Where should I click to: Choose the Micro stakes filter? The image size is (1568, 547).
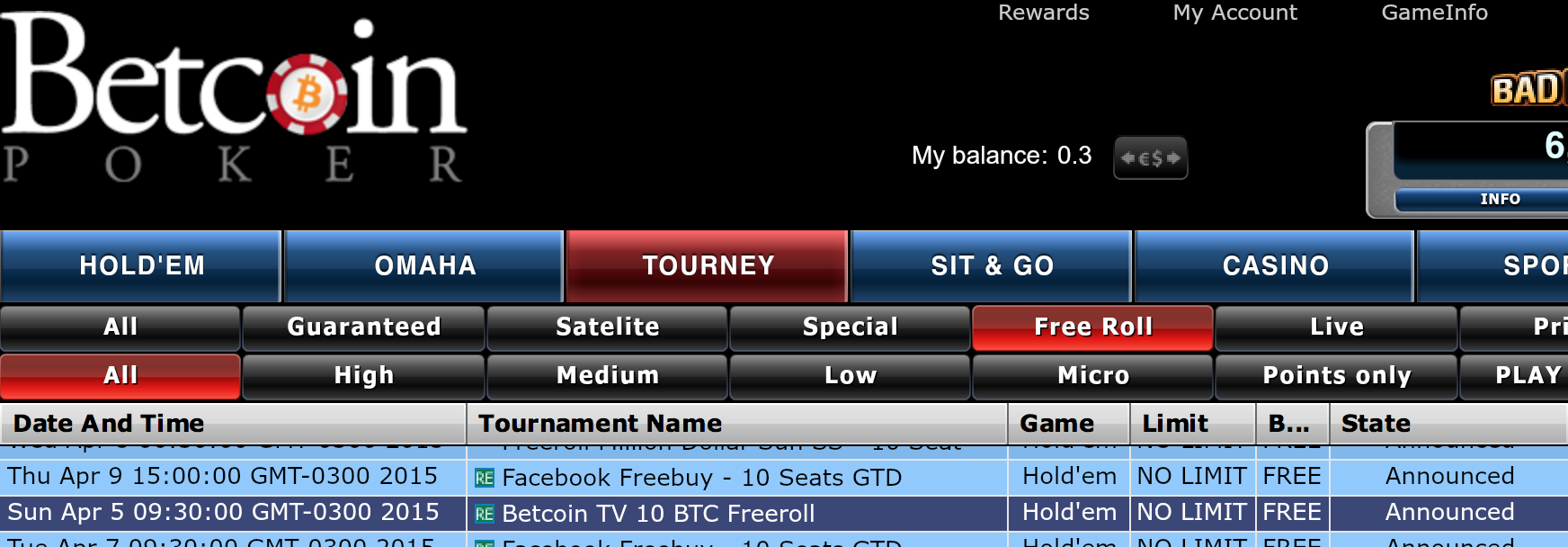1092,375
